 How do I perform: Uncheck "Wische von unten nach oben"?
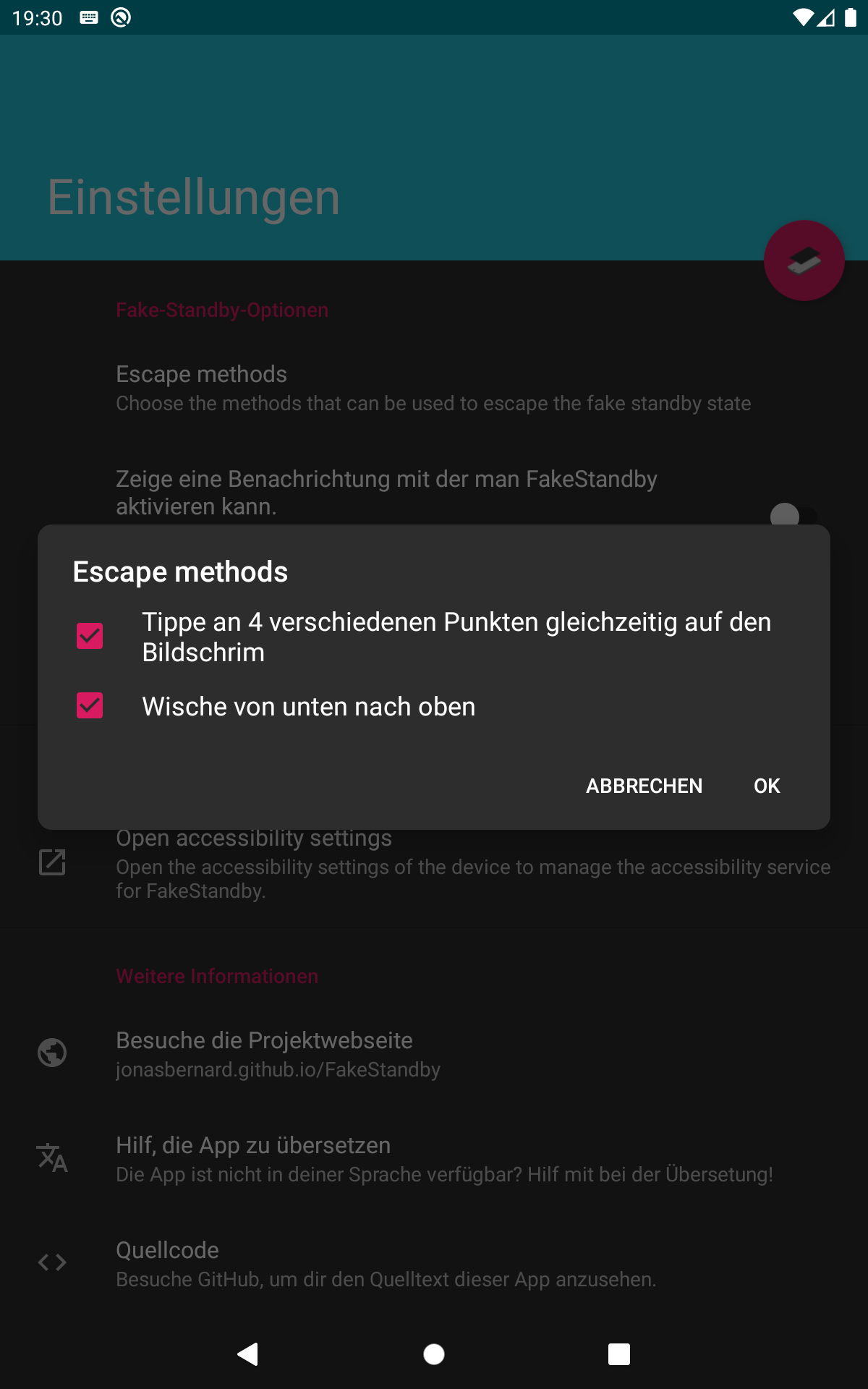[90, 706]
